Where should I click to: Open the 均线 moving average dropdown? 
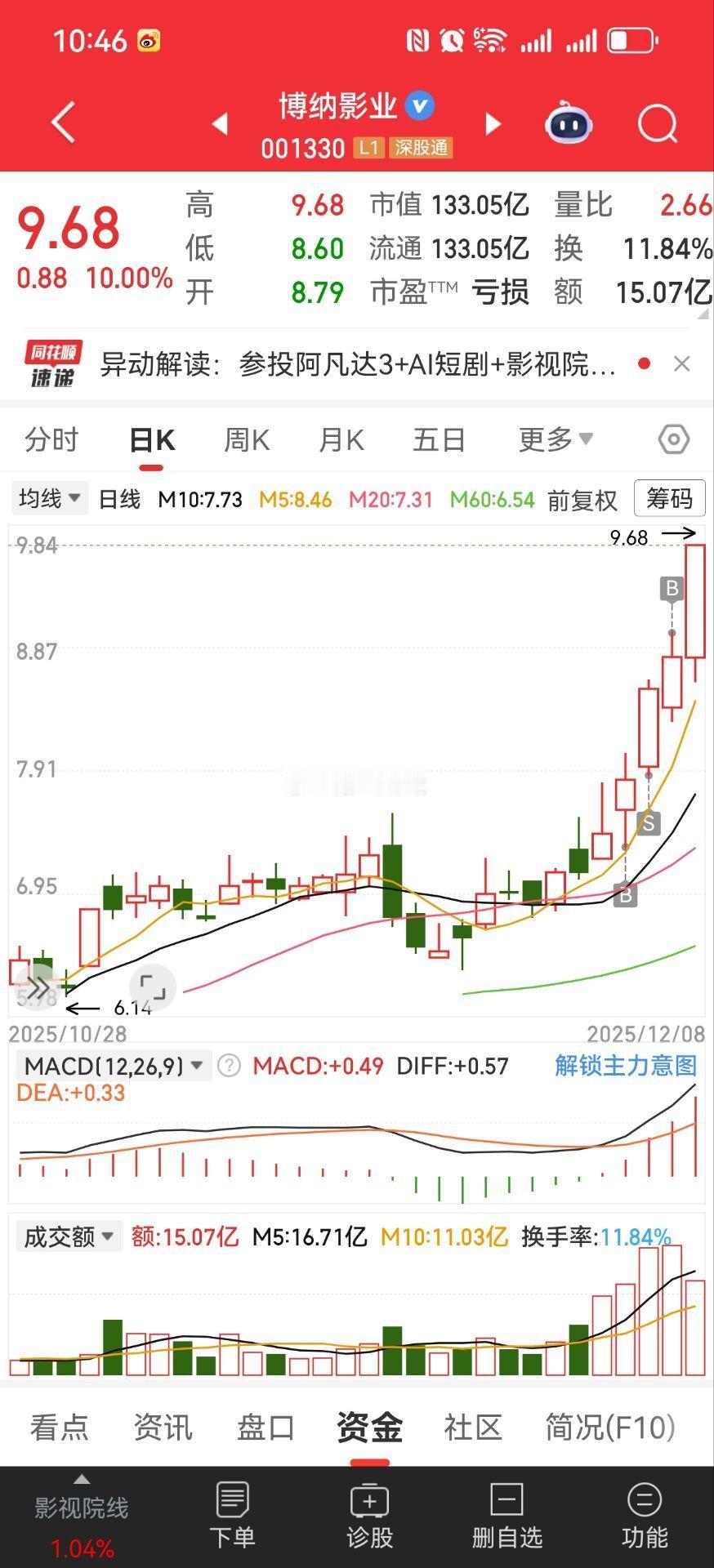[47, 497]
